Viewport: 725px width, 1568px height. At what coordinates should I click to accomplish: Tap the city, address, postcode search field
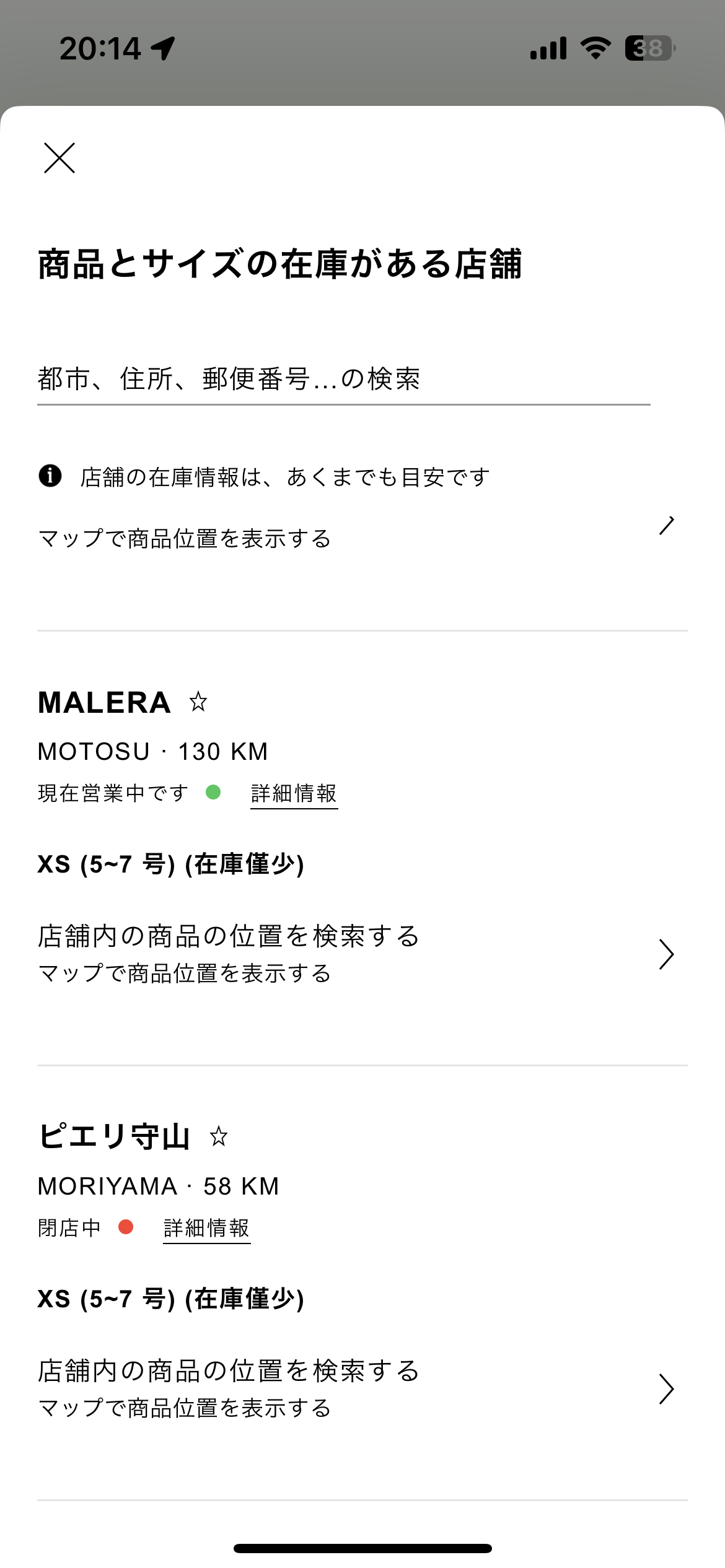(344, 379)
